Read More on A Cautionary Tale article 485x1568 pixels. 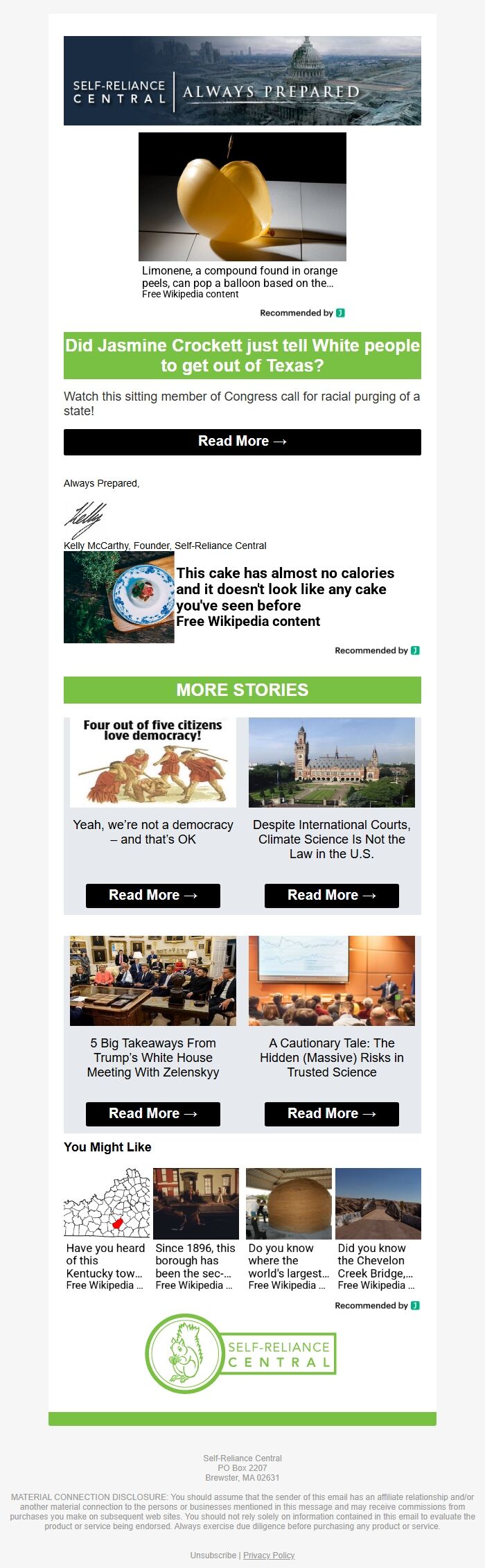coord(331,1113)
